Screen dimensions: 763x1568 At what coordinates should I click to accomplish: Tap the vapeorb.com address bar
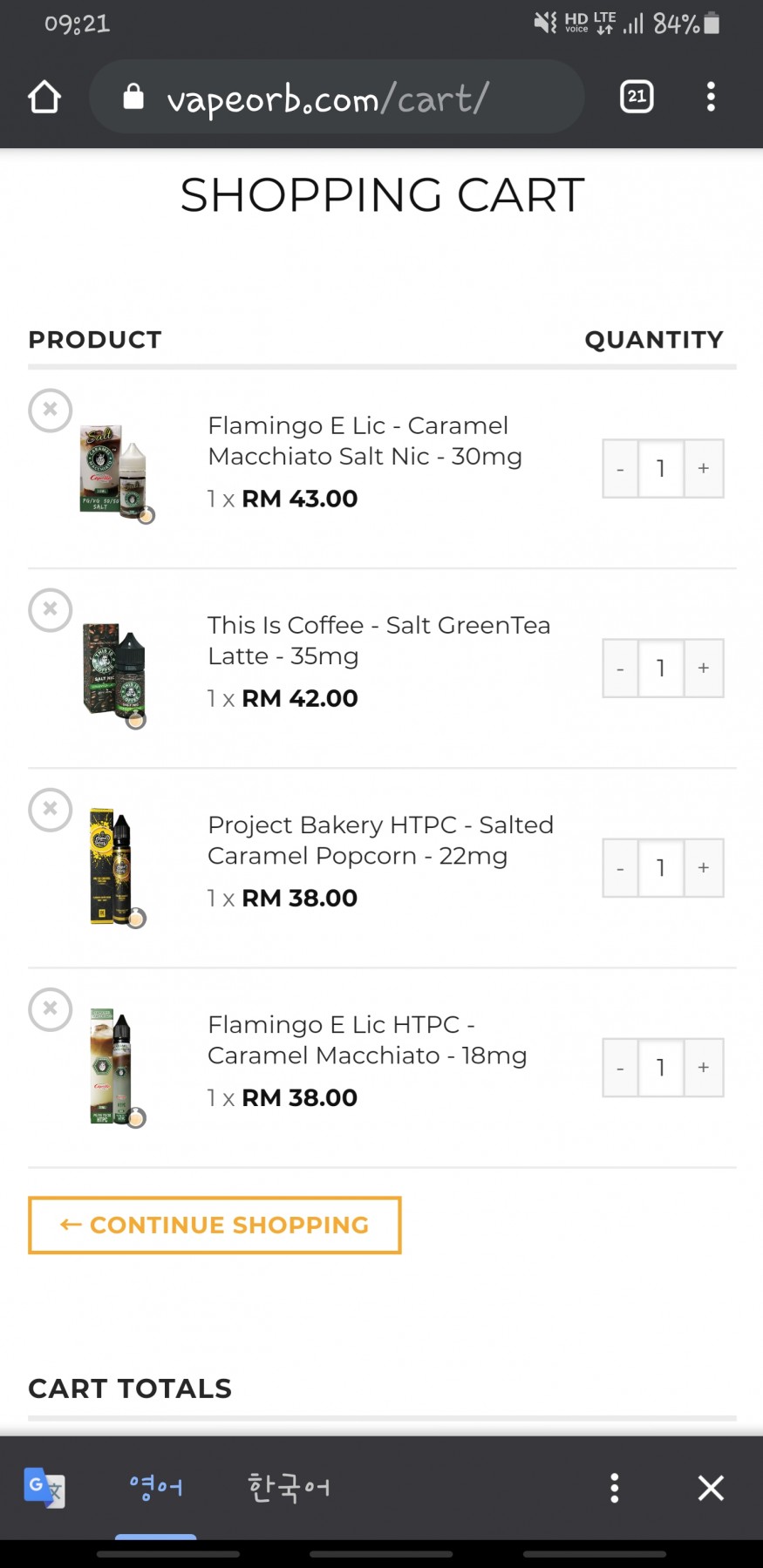(337, 97)
